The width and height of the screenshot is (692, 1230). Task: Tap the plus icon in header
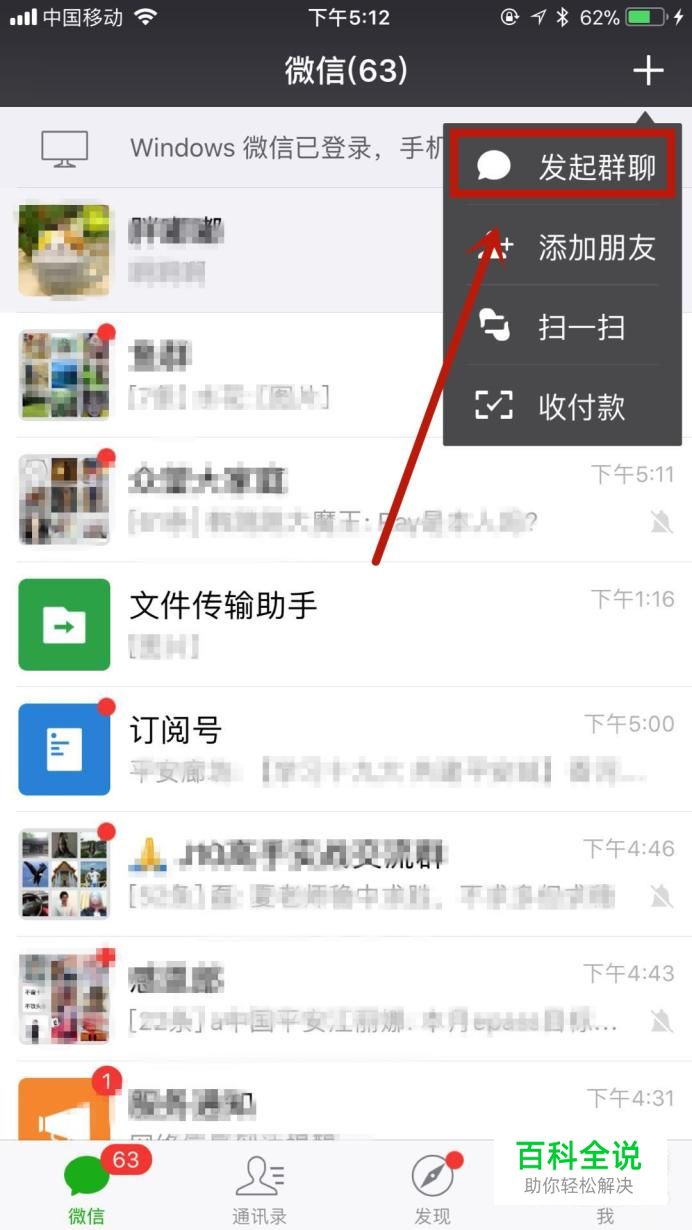[x=648, y=71]
